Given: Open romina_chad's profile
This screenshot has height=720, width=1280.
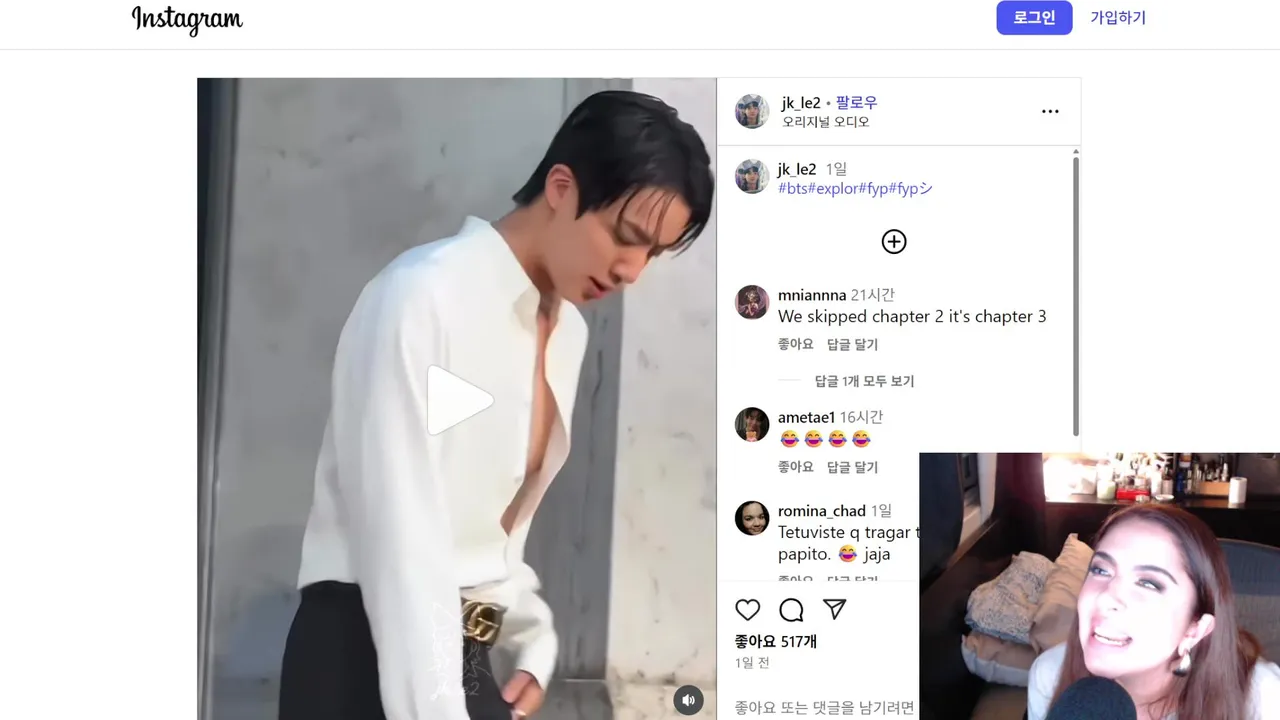Looking at the screenshot, I should pos(822,511).
